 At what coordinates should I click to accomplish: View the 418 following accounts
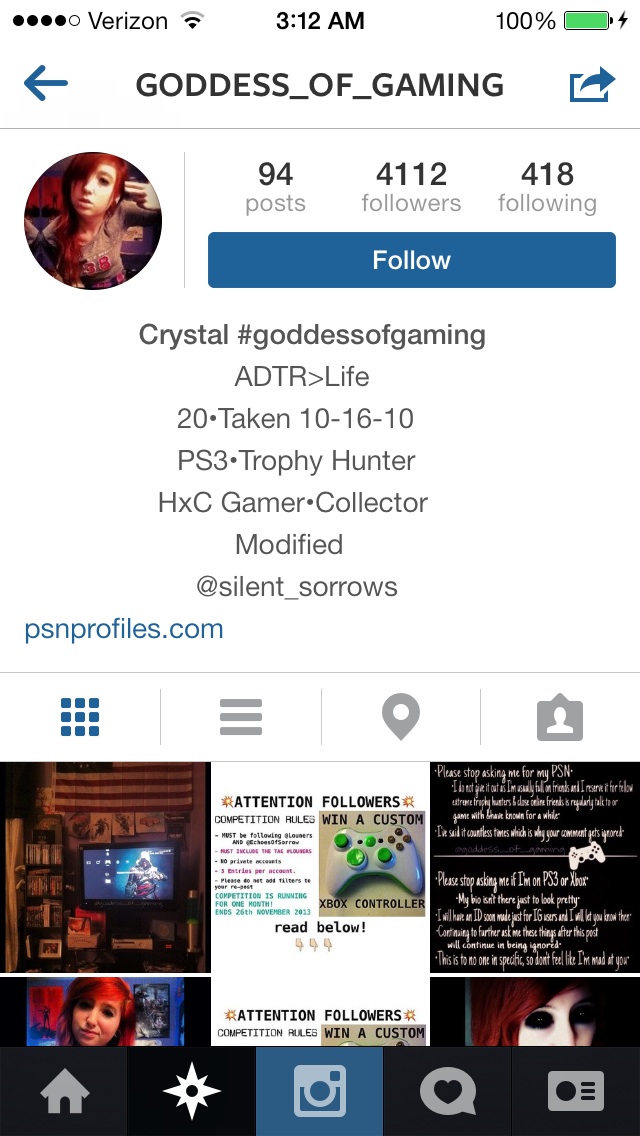[547, 187]
